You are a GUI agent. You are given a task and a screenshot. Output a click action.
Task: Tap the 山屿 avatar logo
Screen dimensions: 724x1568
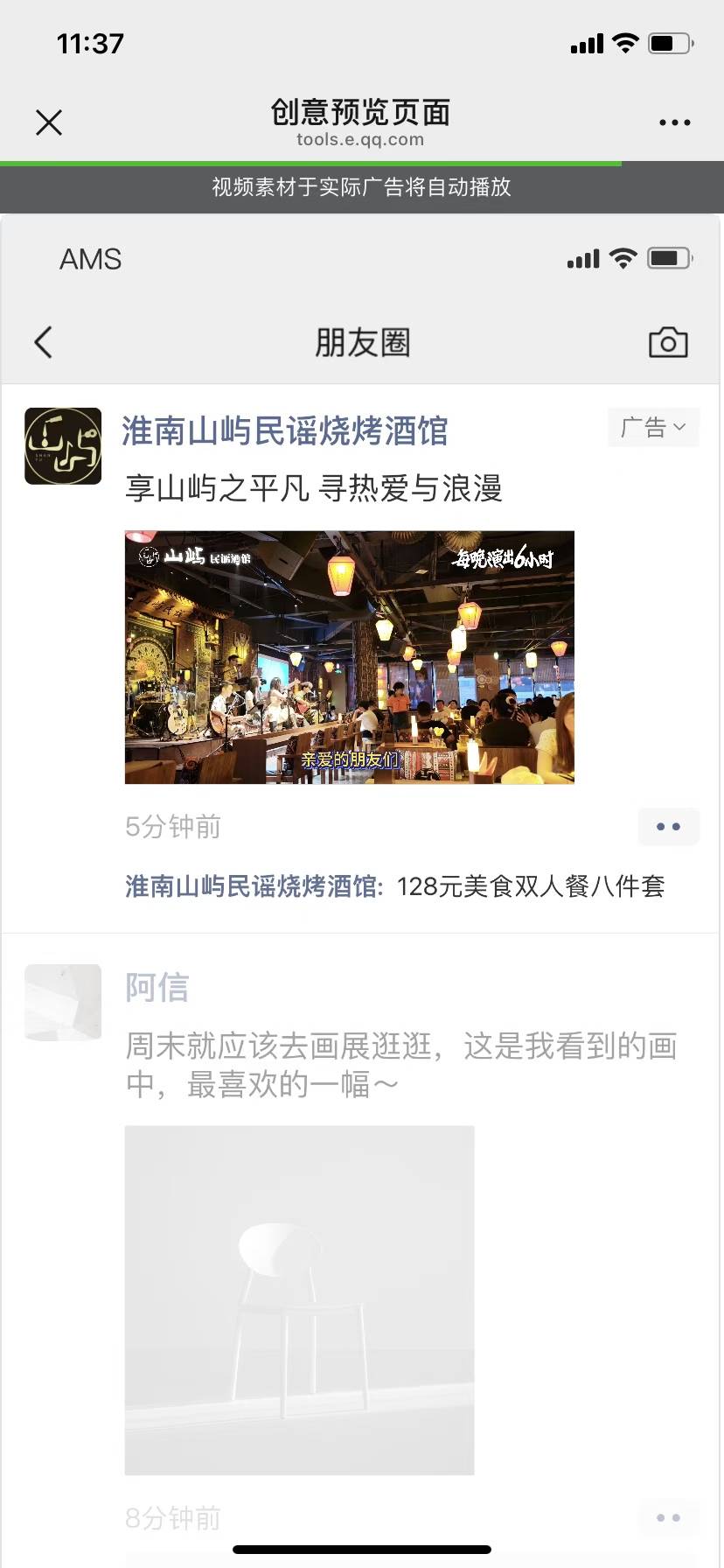(63, 446)
